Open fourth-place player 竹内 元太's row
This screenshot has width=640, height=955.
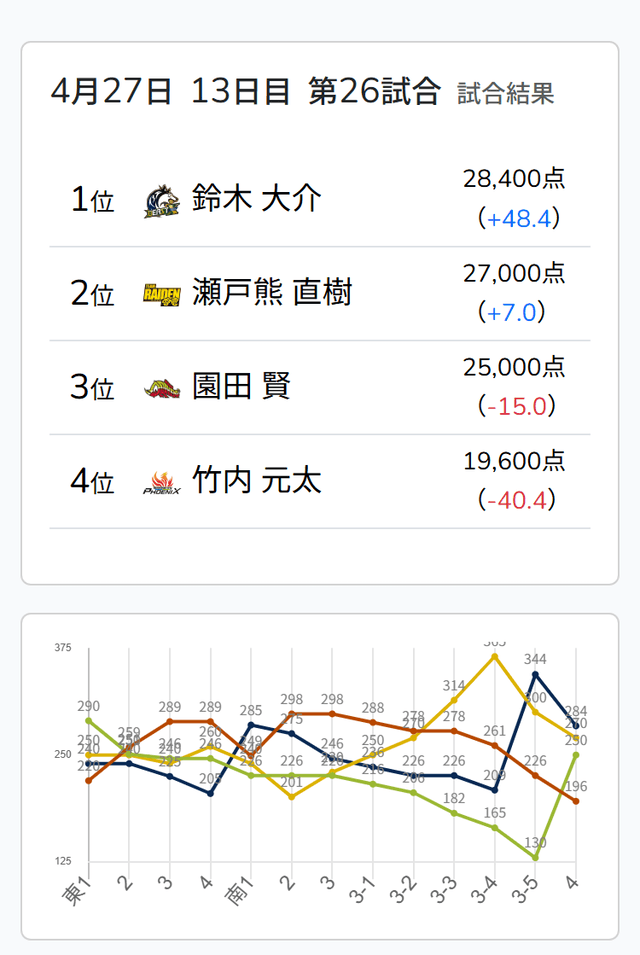[x=320, y=481]
